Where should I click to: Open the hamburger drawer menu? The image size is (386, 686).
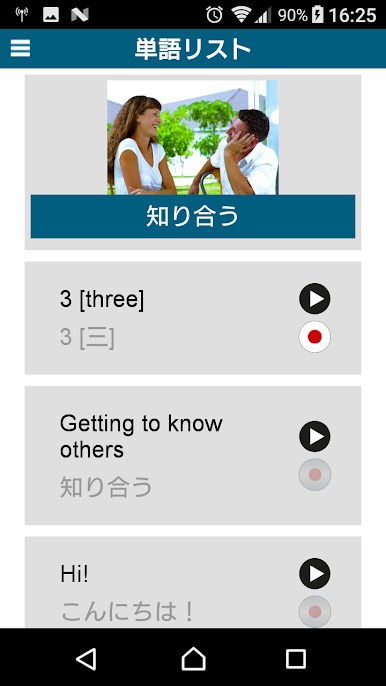[x=20, y=48]
